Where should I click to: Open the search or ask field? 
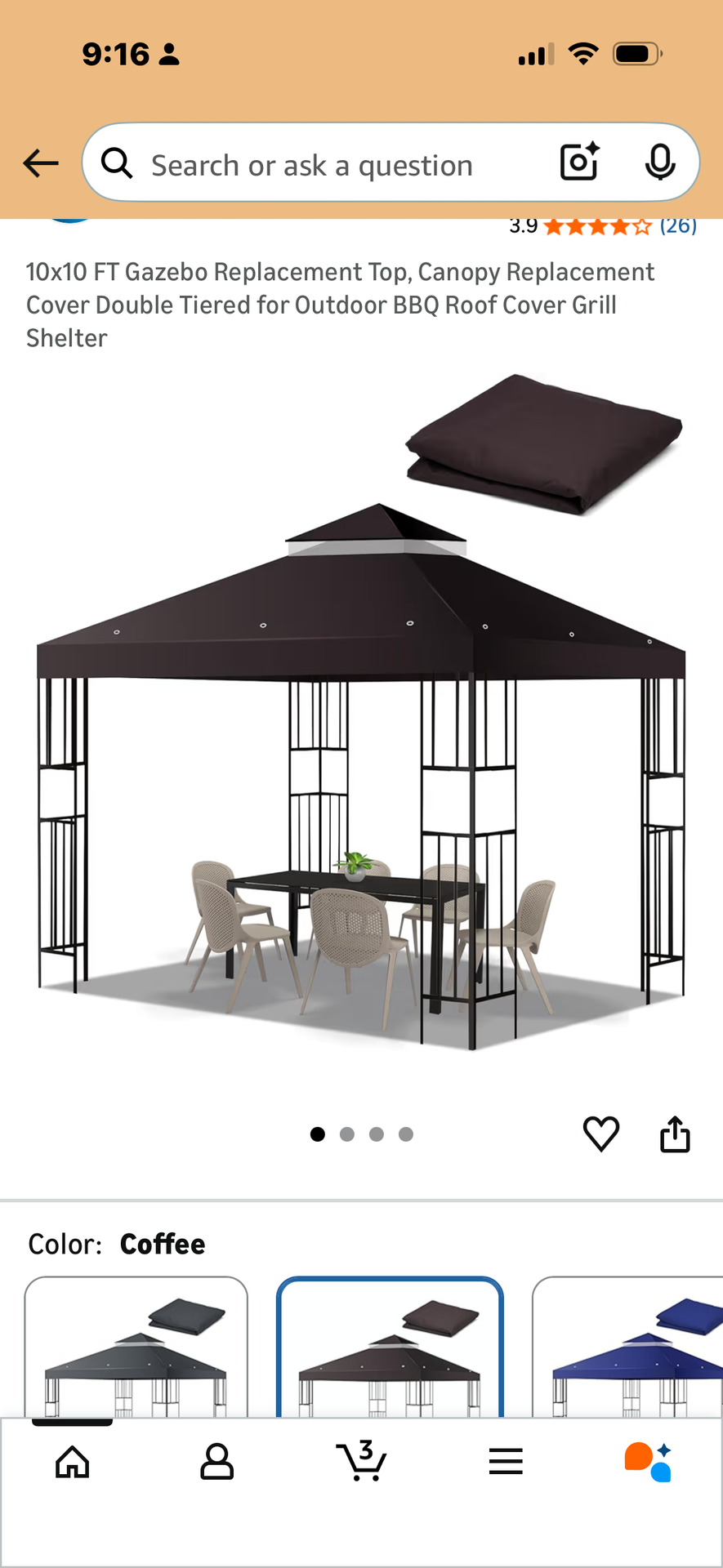coord(327,164)
